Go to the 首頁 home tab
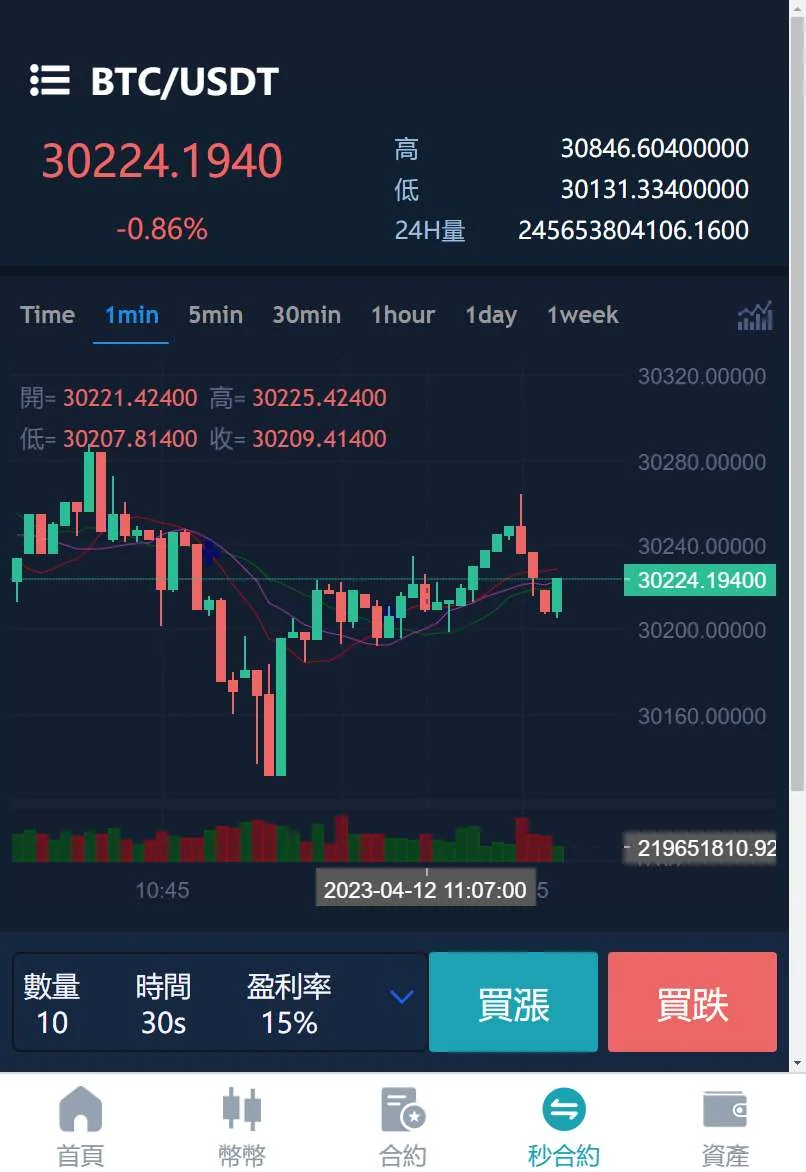The width and height of the screenshot is (806, 1172). [80, 1125]
